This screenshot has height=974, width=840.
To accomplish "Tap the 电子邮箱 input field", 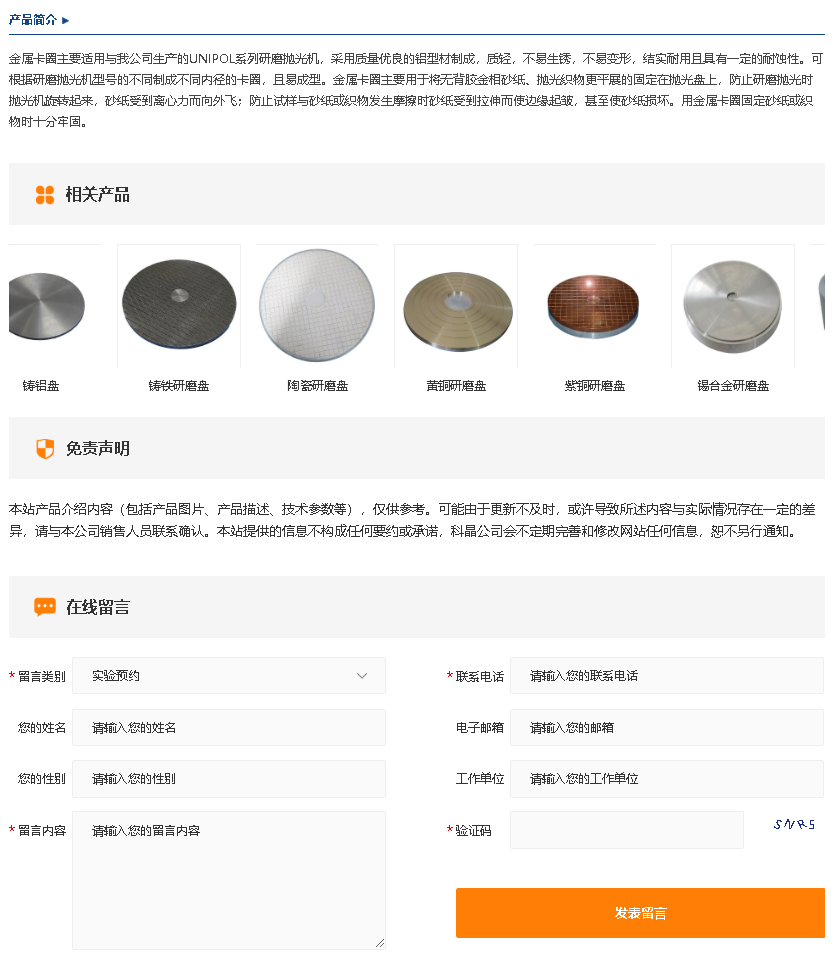I will tap(666, 728).
